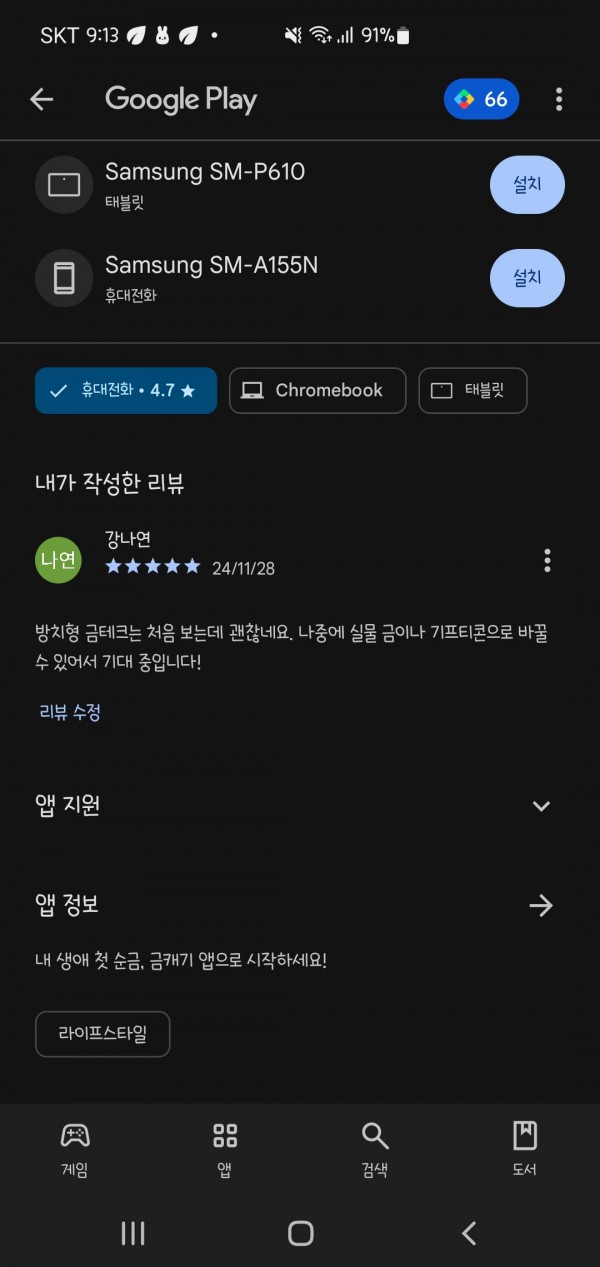This screenshot has width=600, height=1267.
Task: Tap 리뷰 수정 to edit the review
Action: (x=70, y=712)
